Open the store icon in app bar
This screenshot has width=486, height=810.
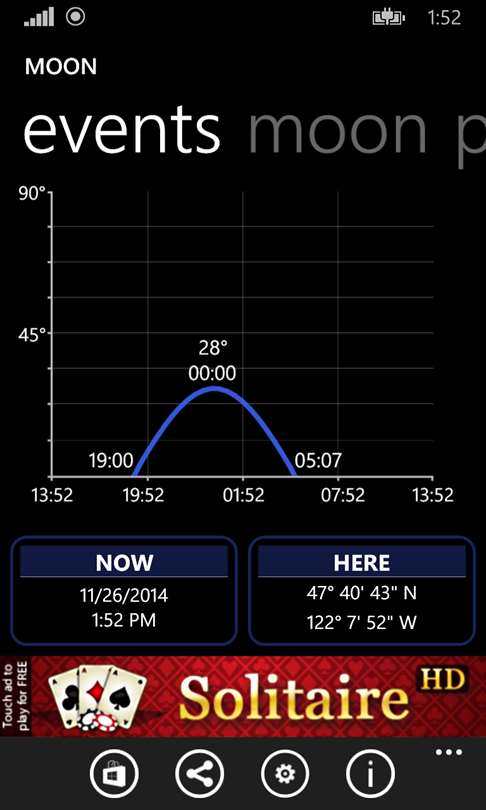(114, 774)
